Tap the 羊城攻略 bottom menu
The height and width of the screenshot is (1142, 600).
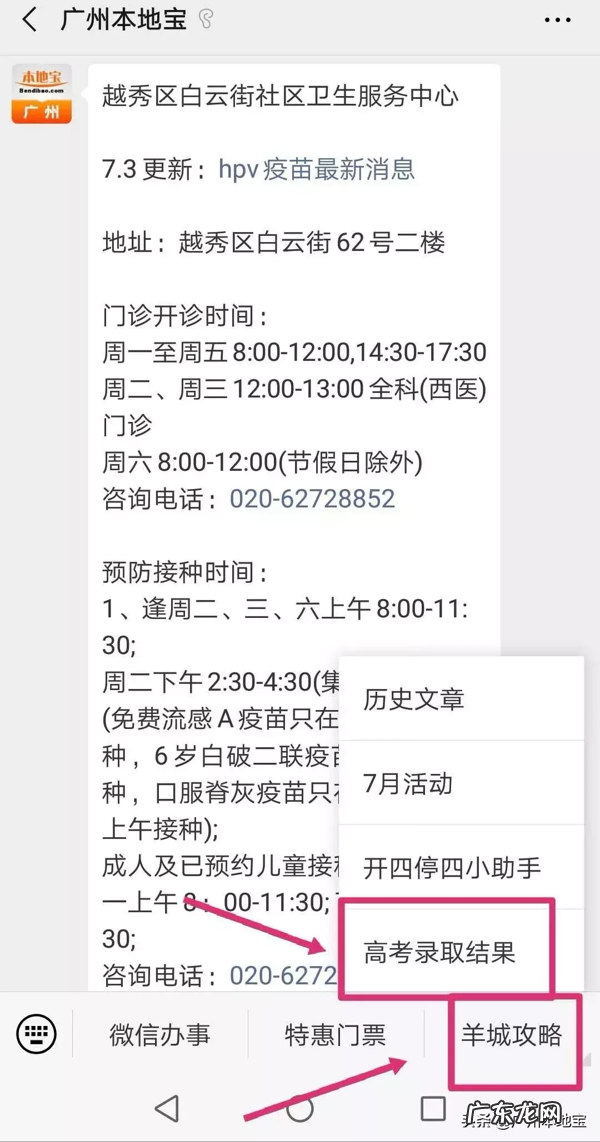pyautogui.click(x=511, y=1035)
